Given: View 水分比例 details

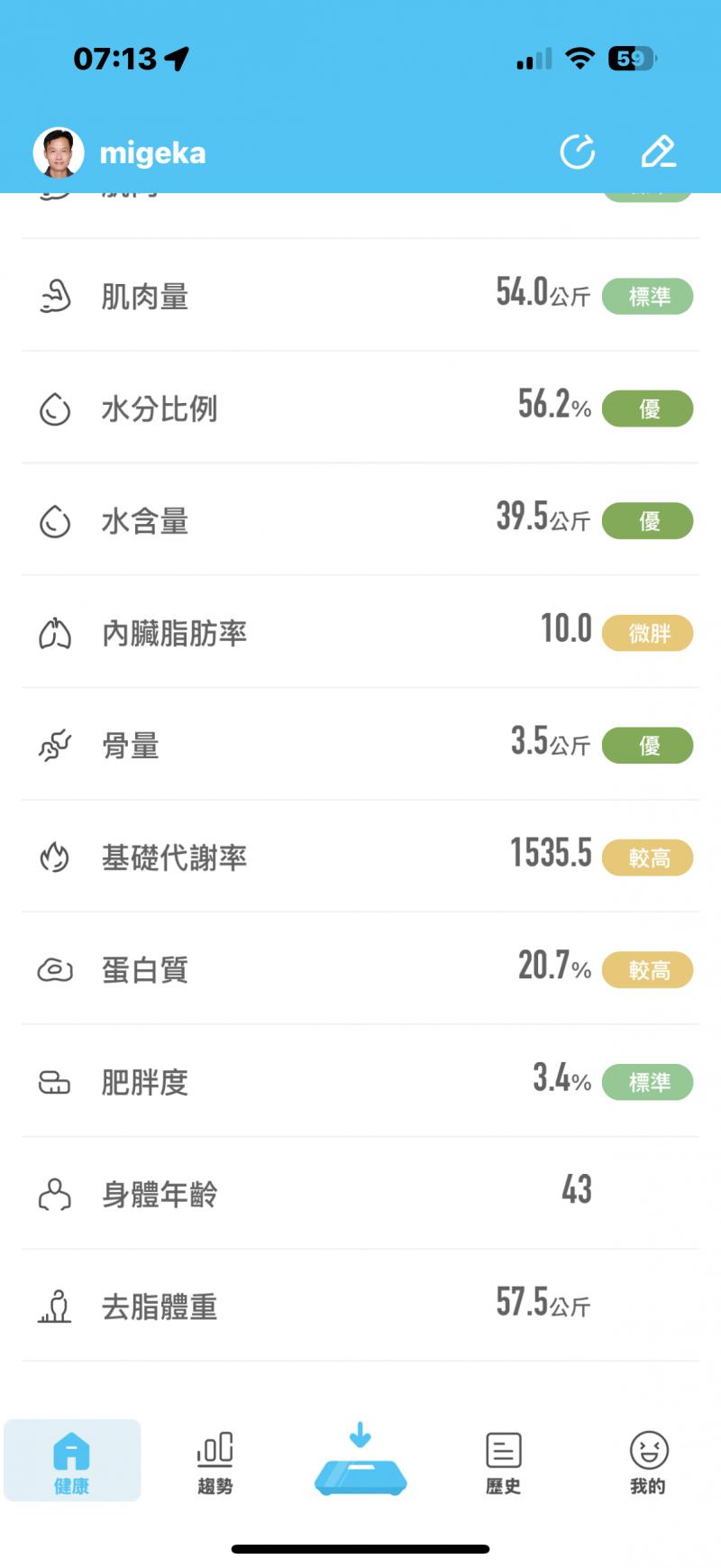Looking at the screenshot, I should click(x=360, y=408).
